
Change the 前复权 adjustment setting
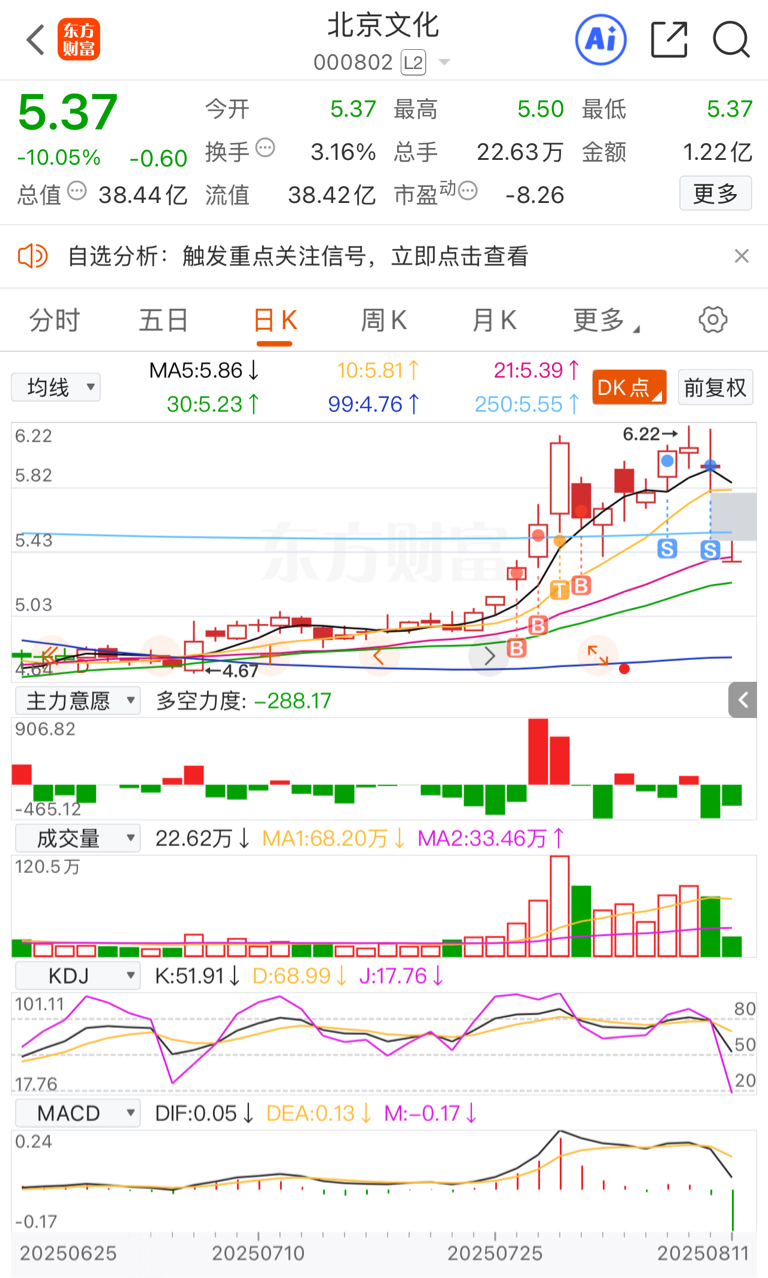tap(715, 388)
